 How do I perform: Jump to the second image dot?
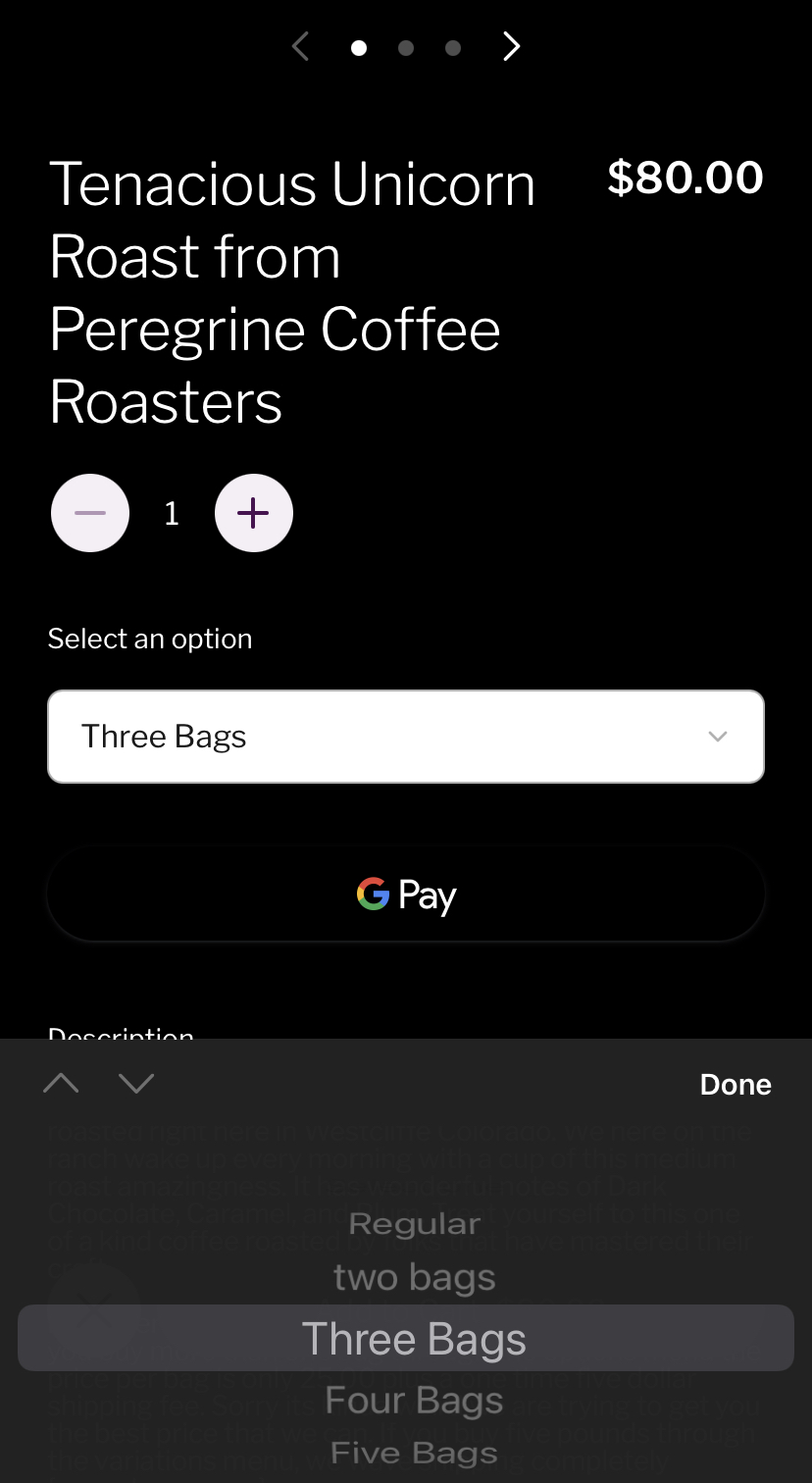(406, 47)
